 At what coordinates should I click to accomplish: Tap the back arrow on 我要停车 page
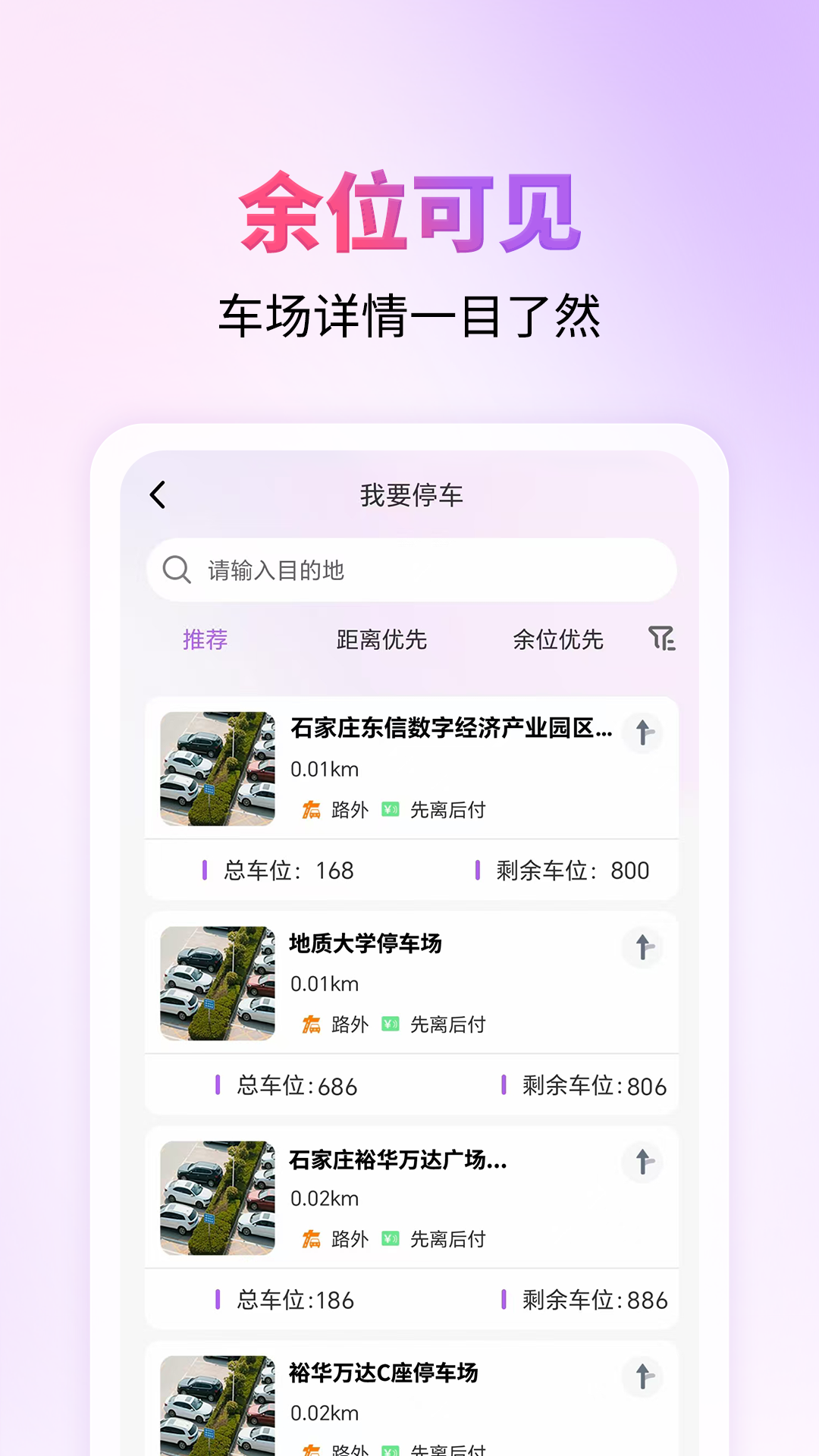[158, 493]
